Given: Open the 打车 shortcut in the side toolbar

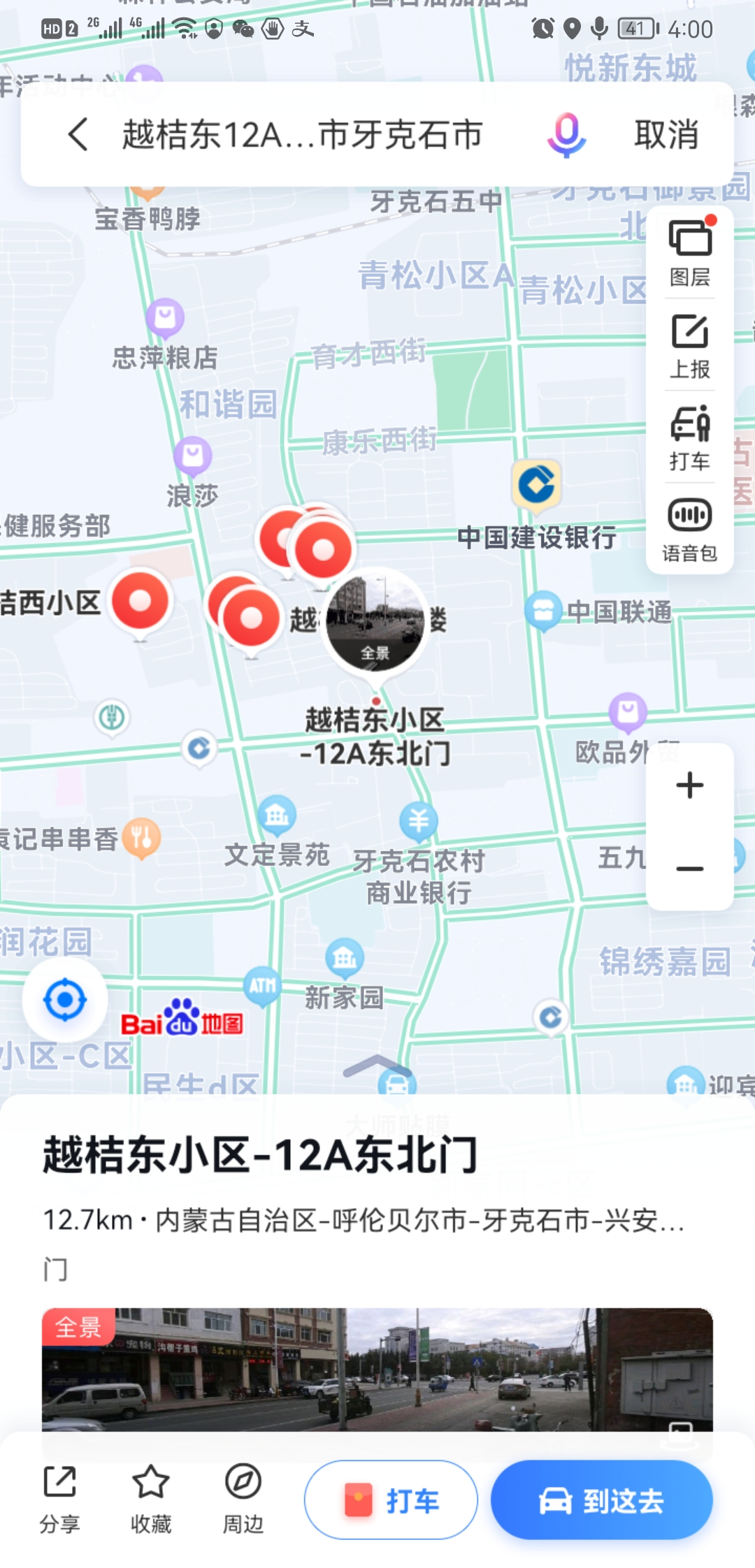Looking at the screenshot, I should click(690, 437).
